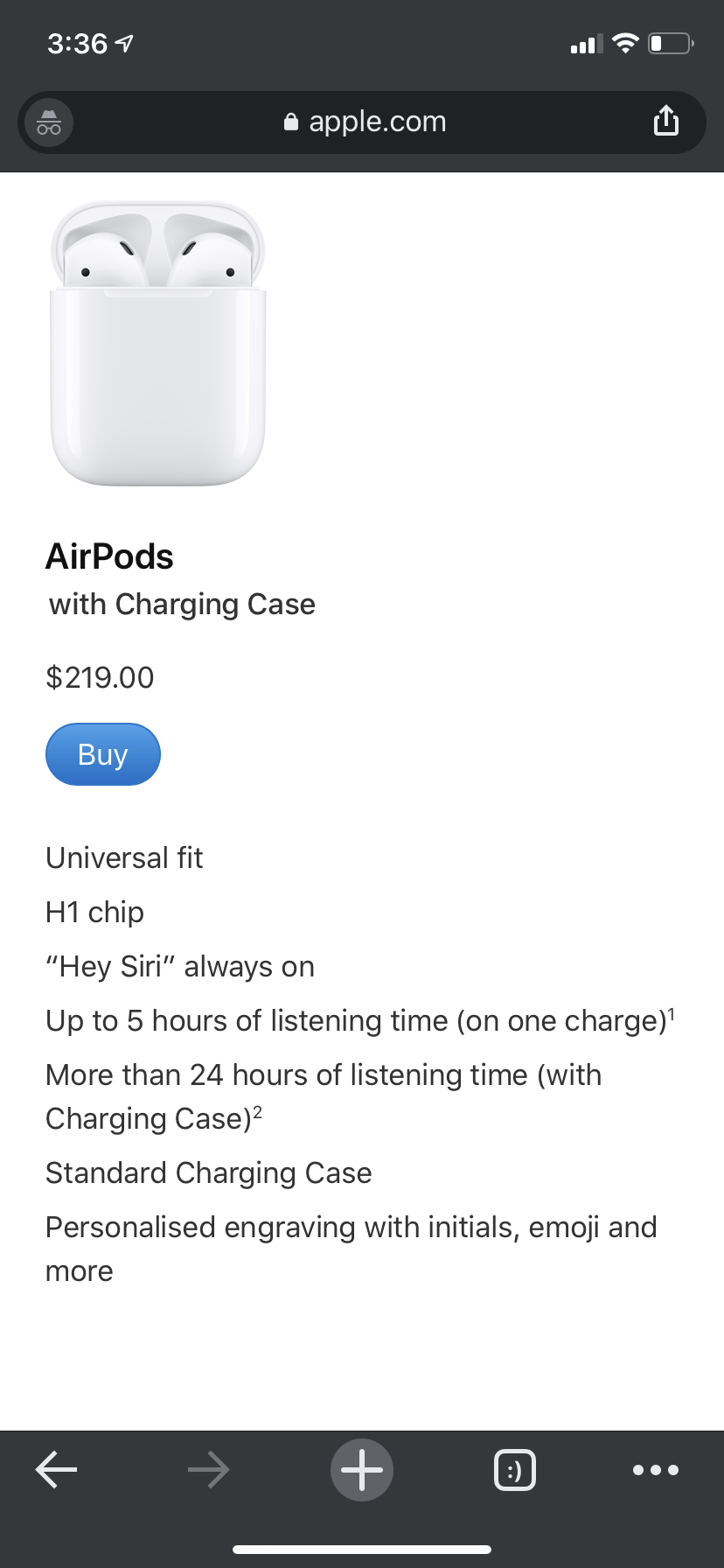
Task: Tap the apple.com address bar
Action: point(365,122)
